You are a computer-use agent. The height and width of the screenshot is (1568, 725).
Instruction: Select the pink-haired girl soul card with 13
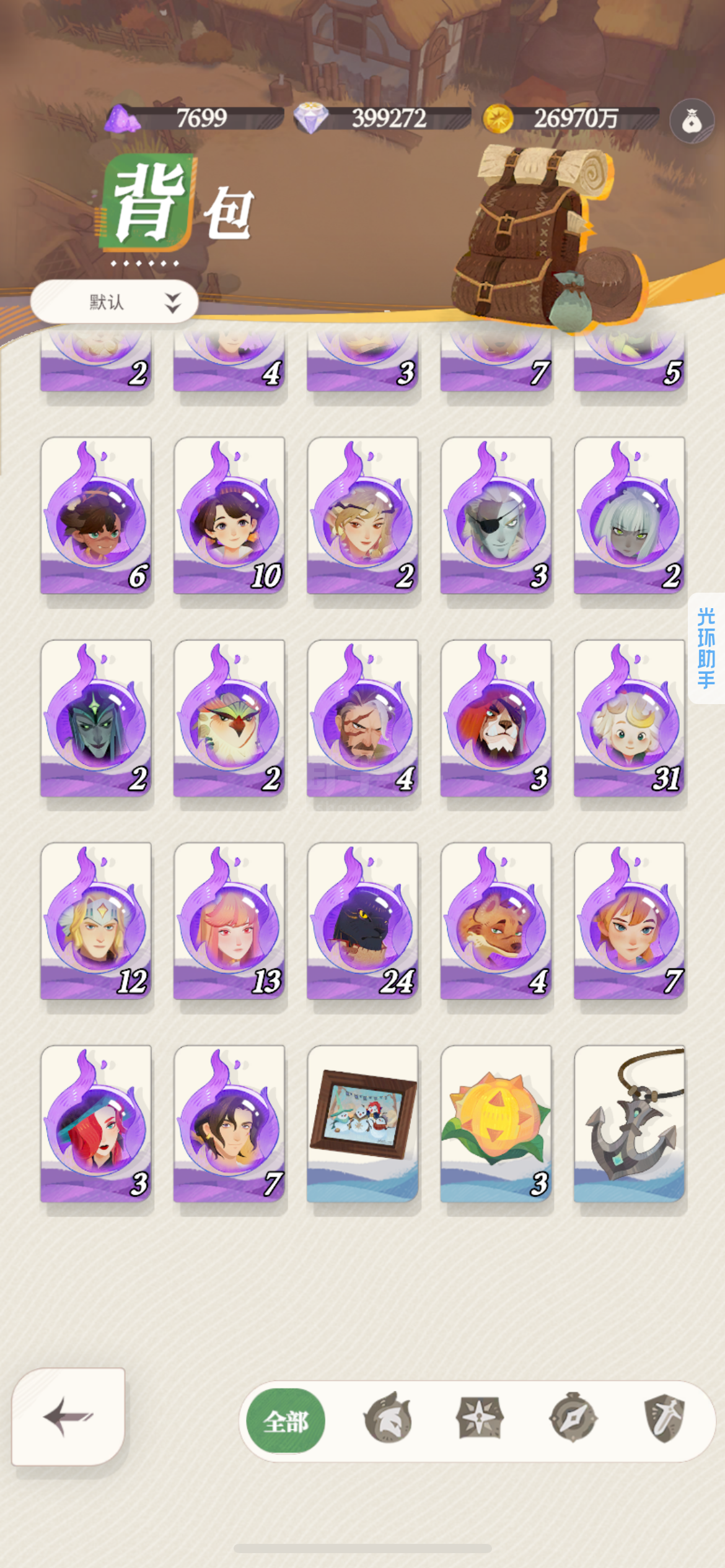tap(229, 920)
